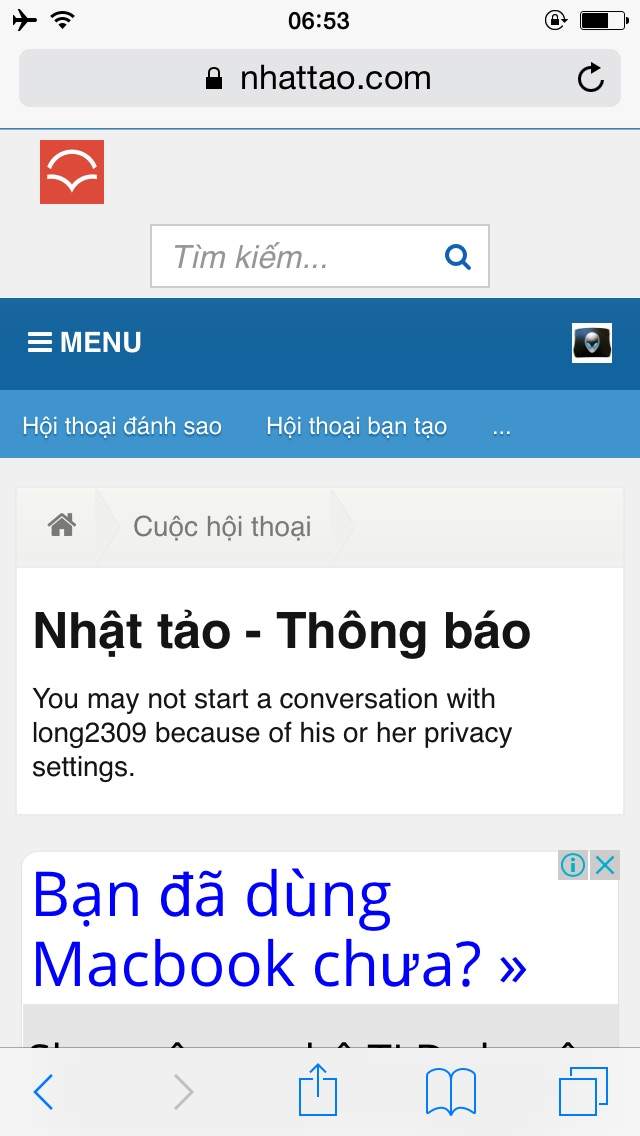640x1136 pixels.
Task: Open the Macbook advertisement link
Action: coord(280,930)
